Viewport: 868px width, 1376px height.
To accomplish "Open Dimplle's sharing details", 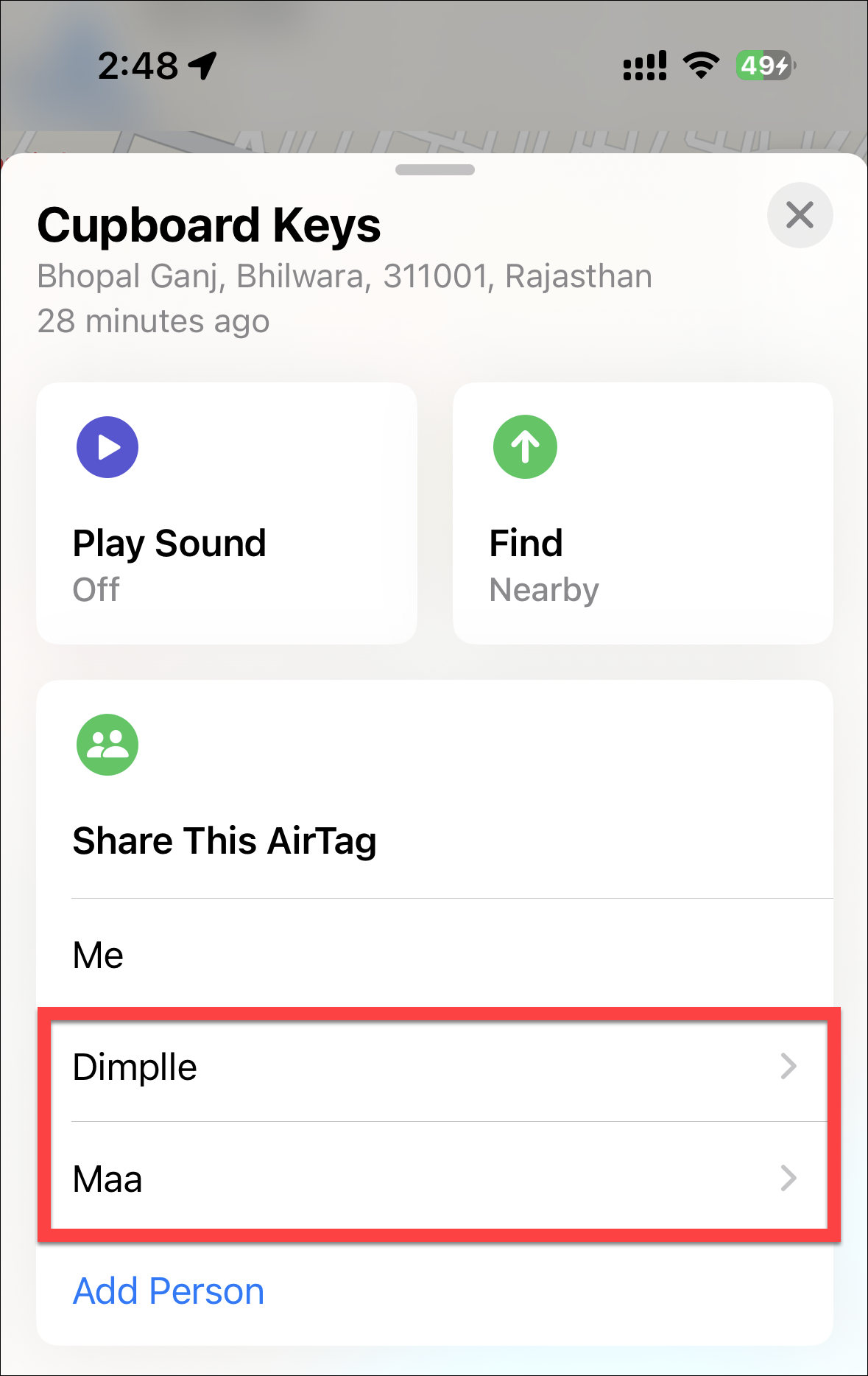I will pyautogui.click(x=434, y=1067).
